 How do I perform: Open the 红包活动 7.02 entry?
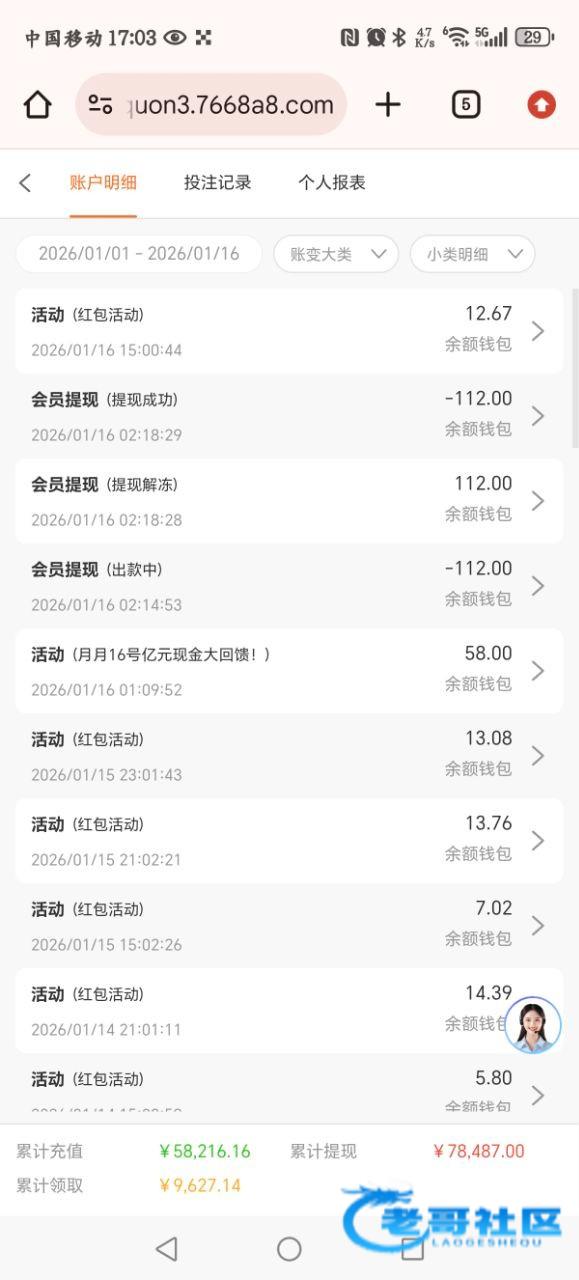[289, 926]
